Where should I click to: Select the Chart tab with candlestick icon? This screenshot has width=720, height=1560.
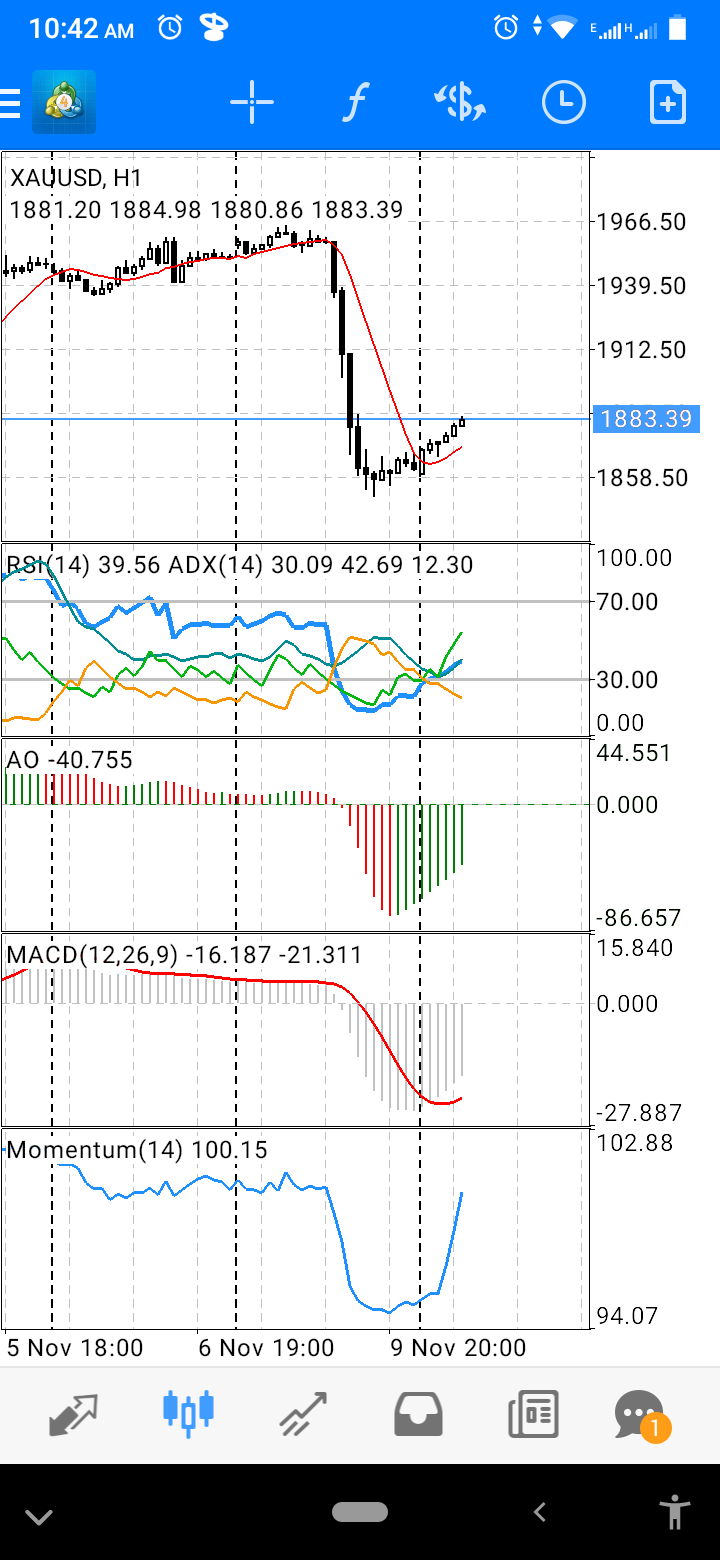click(188, 1414)
